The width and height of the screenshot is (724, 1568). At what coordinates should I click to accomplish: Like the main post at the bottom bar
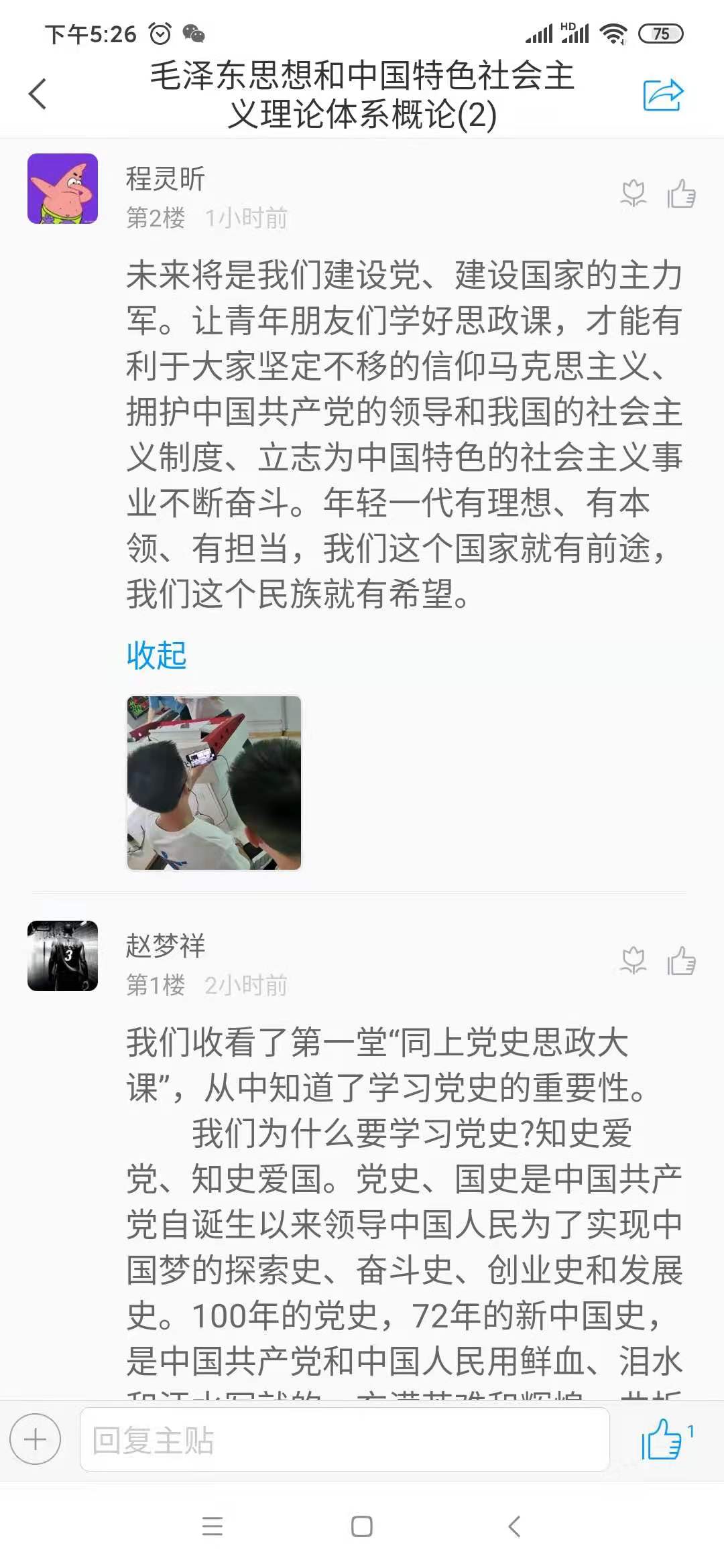pos(662,1439)
